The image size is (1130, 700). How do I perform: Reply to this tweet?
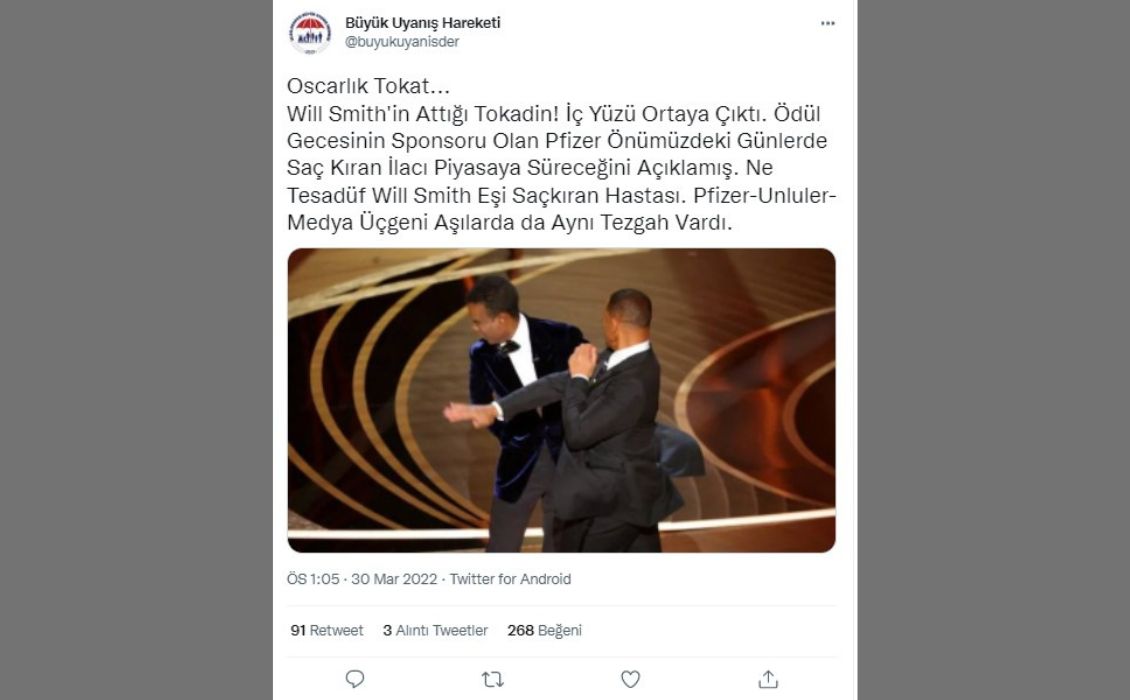point(354,679)
